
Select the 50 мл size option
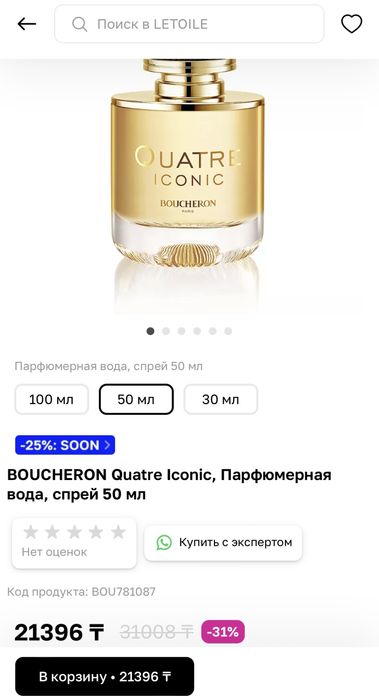[136, 399]
